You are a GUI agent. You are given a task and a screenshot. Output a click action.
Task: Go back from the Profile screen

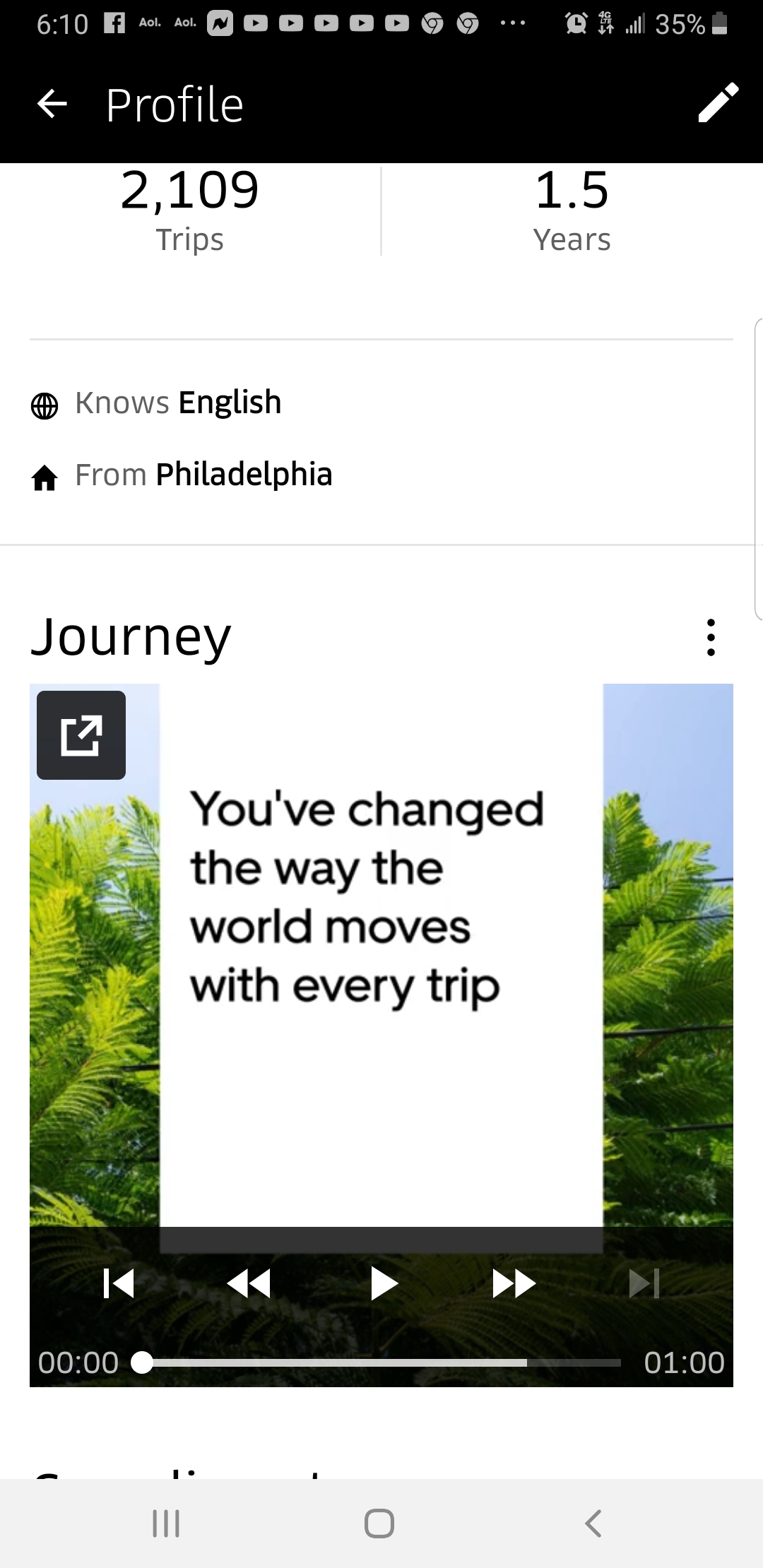click(x=52, y=105)
